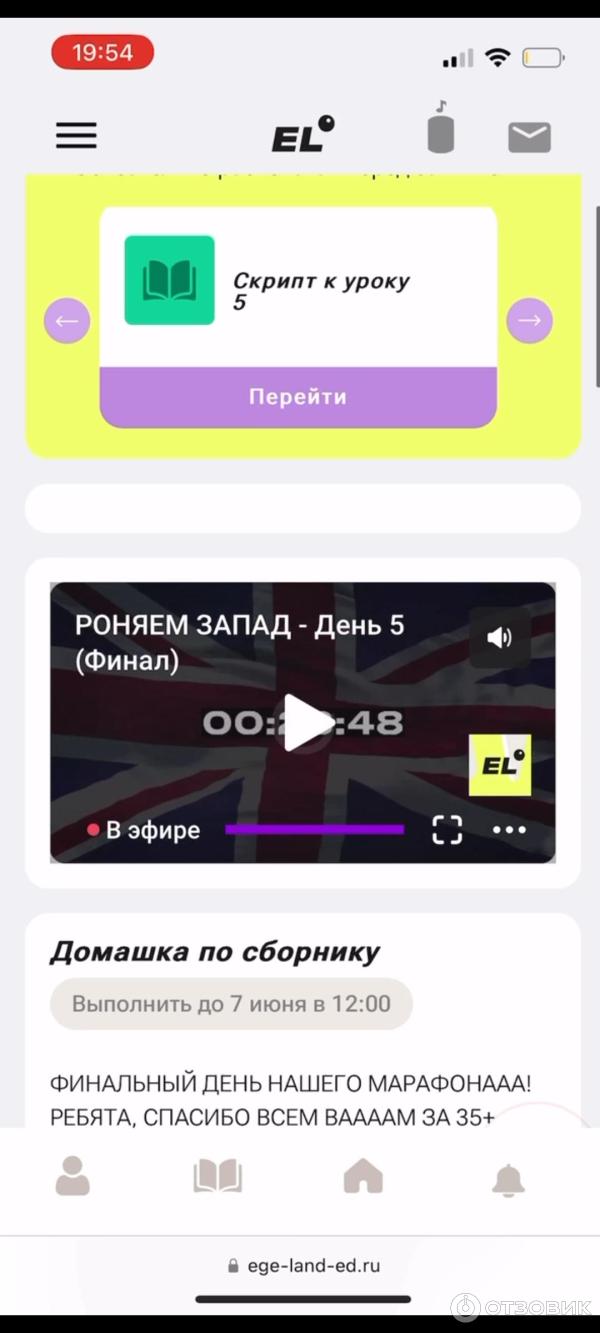Screen dimensions: 600x1333
Task: Open the notifications bell tab
Action: pyautogui.click(x=509, y=1180)
